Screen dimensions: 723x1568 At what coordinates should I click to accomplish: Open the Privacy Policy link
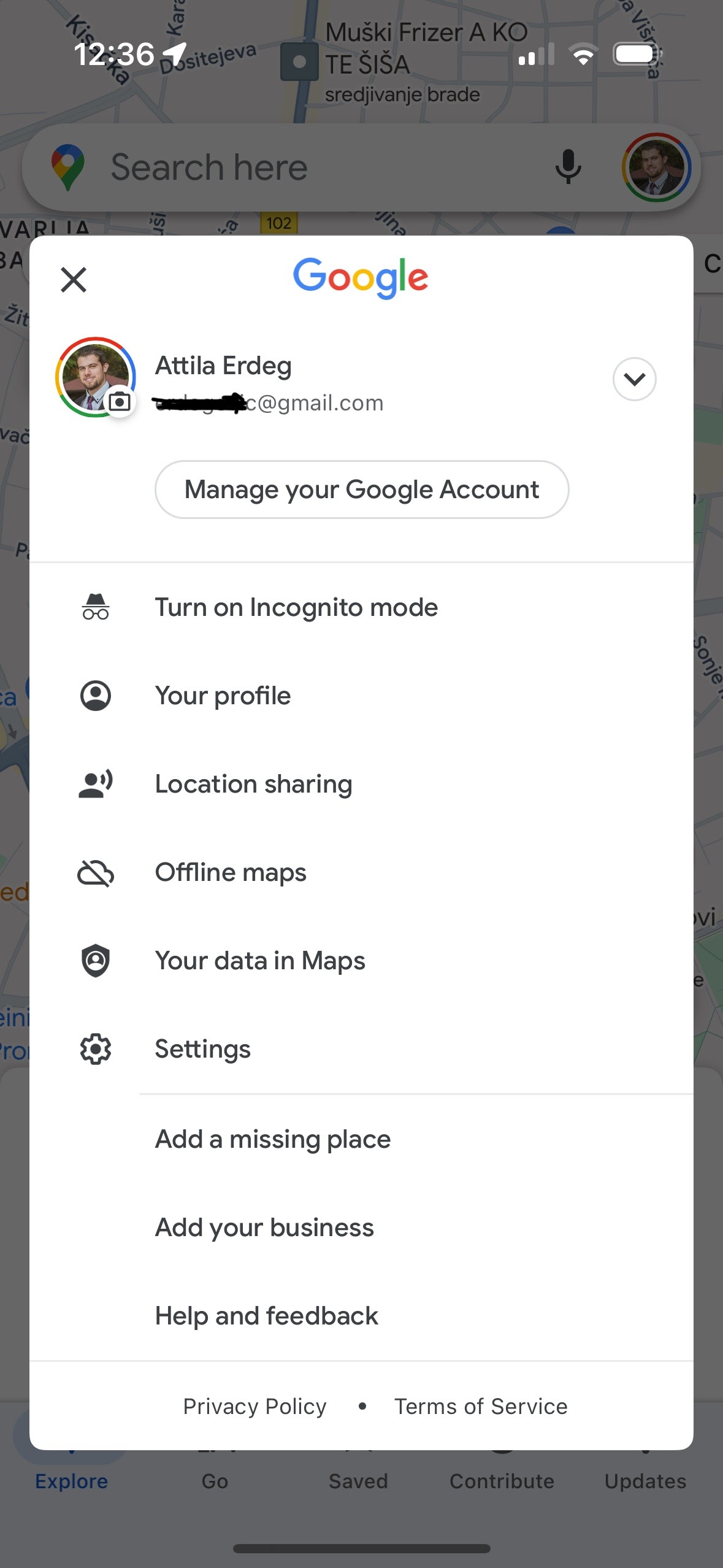click(x=254, y=1406)
